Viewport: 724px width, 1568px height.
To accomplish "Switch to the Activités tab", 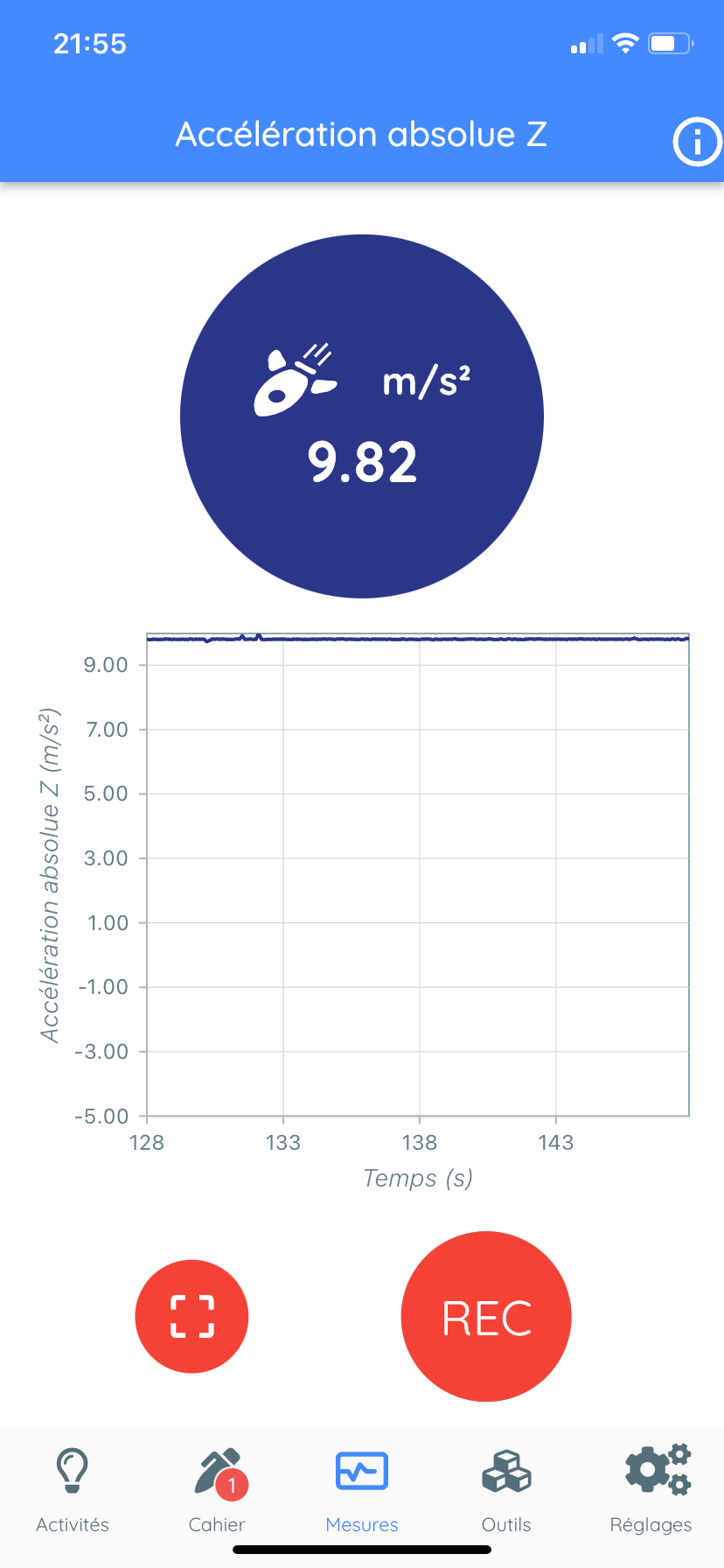I will pos(73,1489).
